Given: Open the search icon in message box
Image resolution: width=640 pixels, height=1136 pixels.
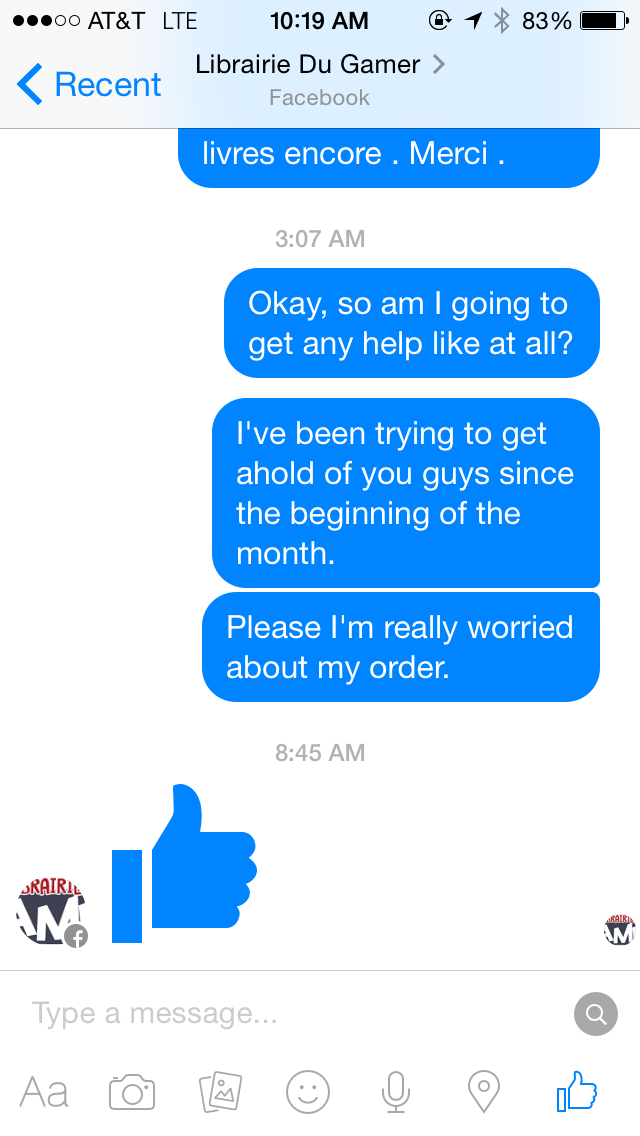Looking at the screenshot, I should [596, 1014].
